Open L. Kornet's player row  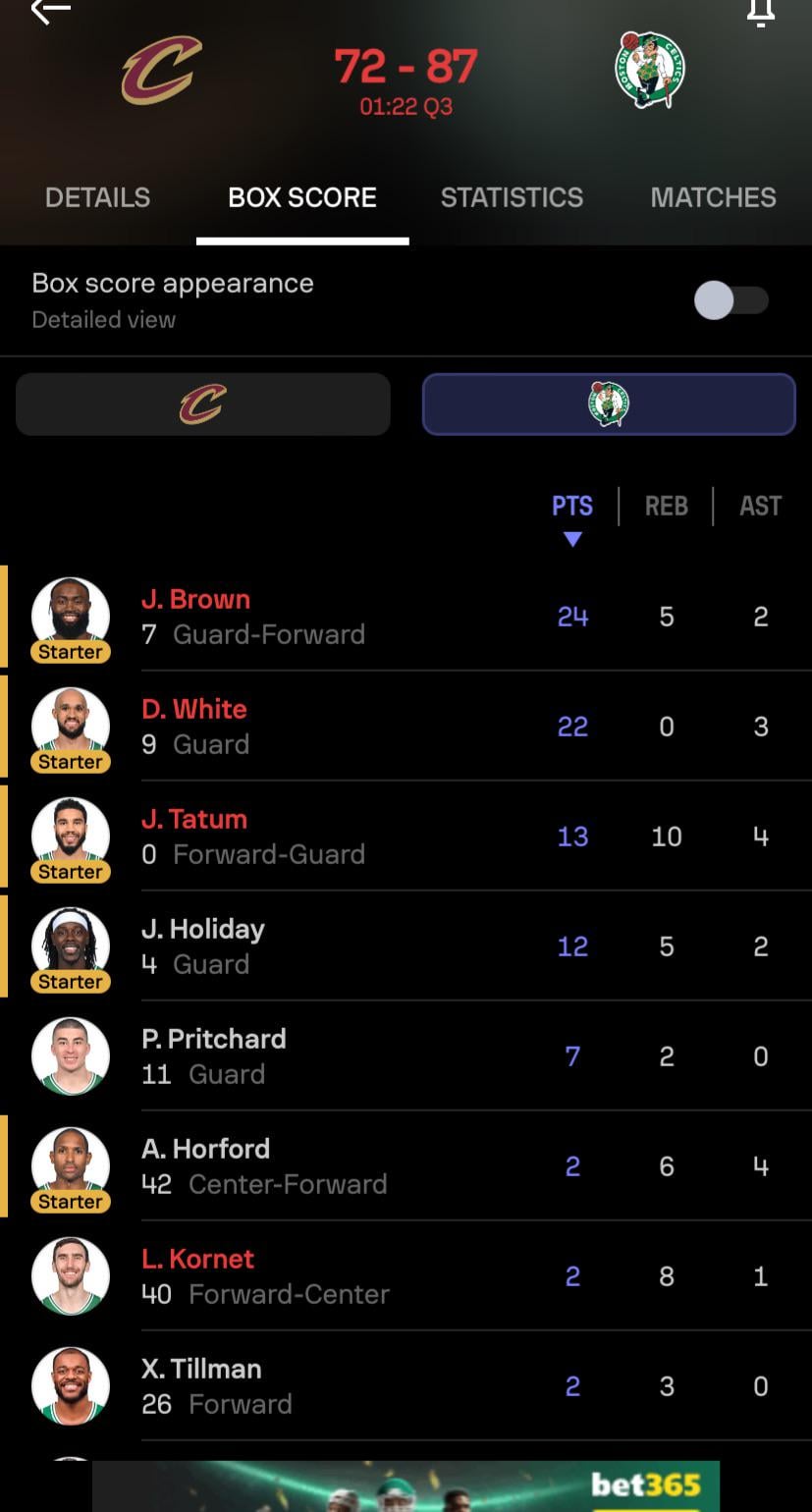click(295, 1276)
